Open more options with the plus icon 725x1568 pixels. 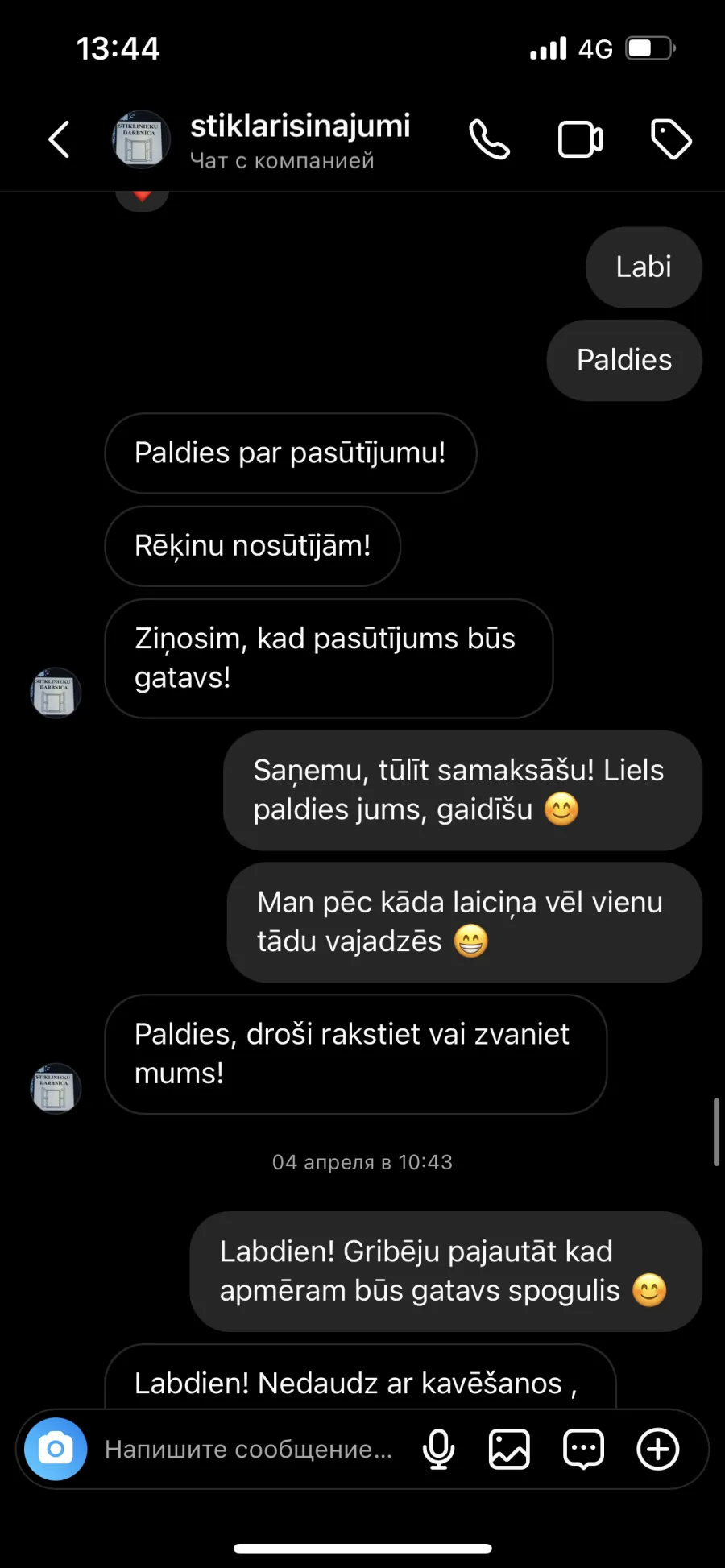(x=658, y=1449)
